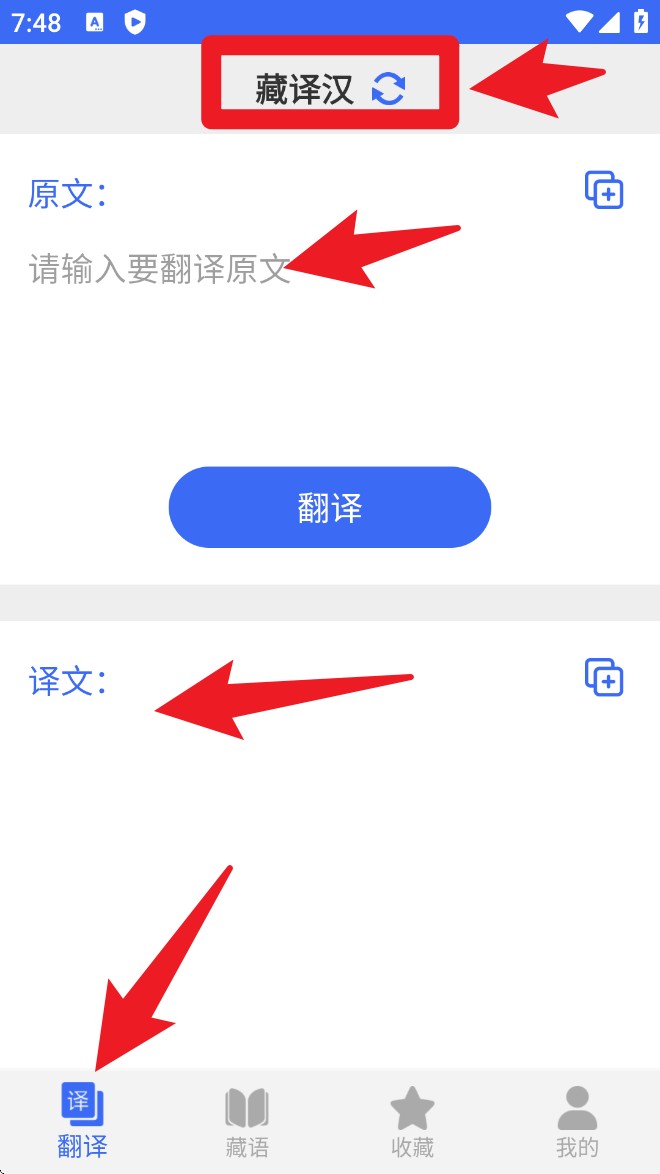This screenshot has width=660, height=1174.
Task: Go to the 我的 profile tab
Action: [x=577, y=1122]
